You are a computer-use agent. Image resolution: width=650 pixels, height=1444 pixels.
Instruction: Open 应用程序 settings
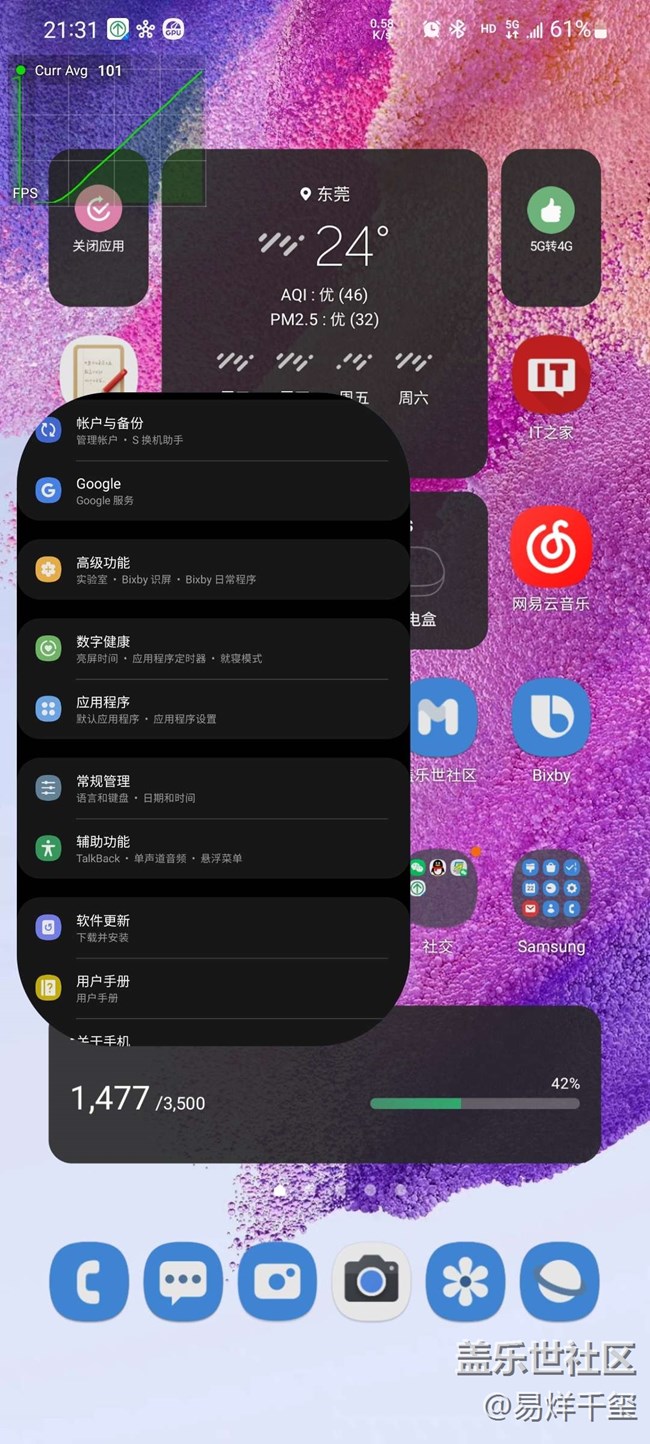(x=210, y=709)
